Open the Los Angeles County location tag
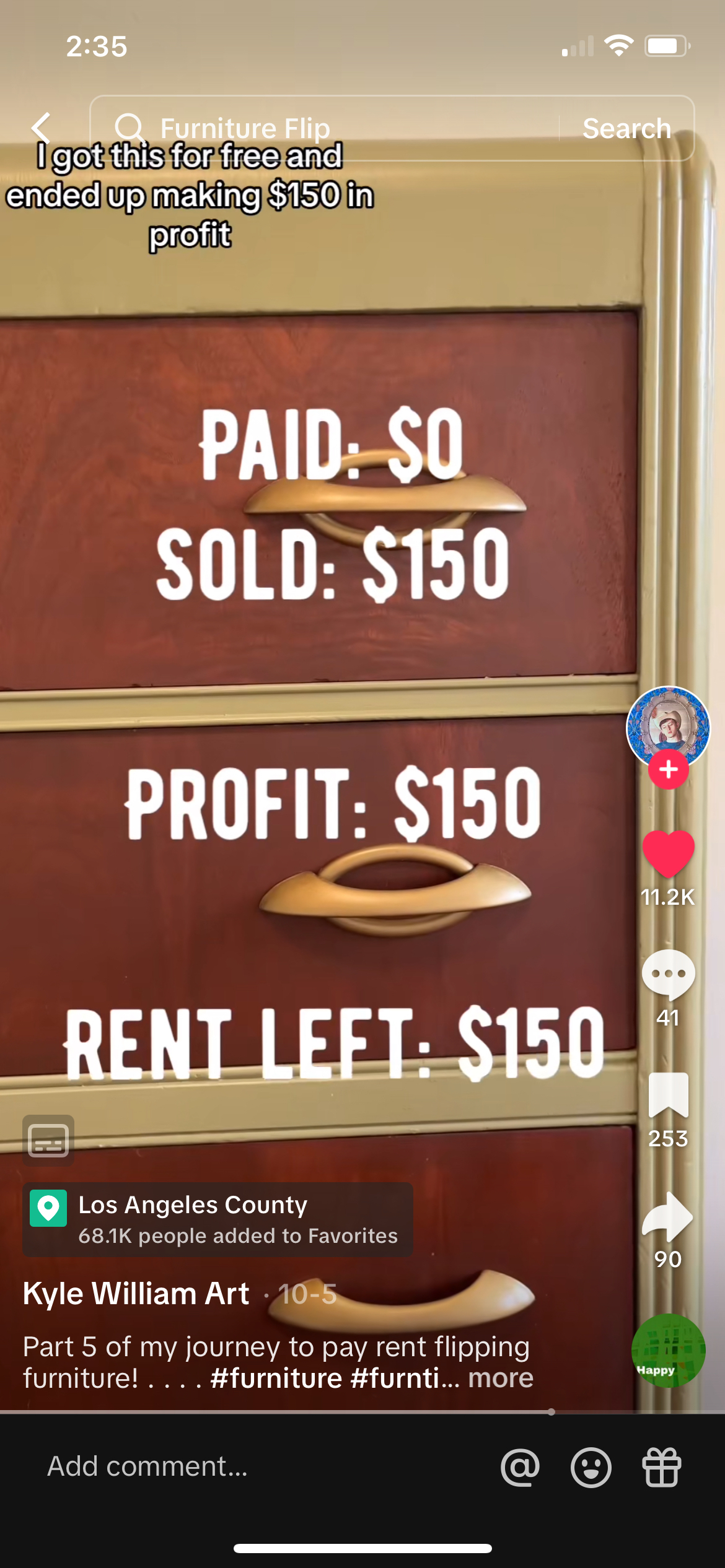The image size is (725, 1568). (x=217, y=1219)
